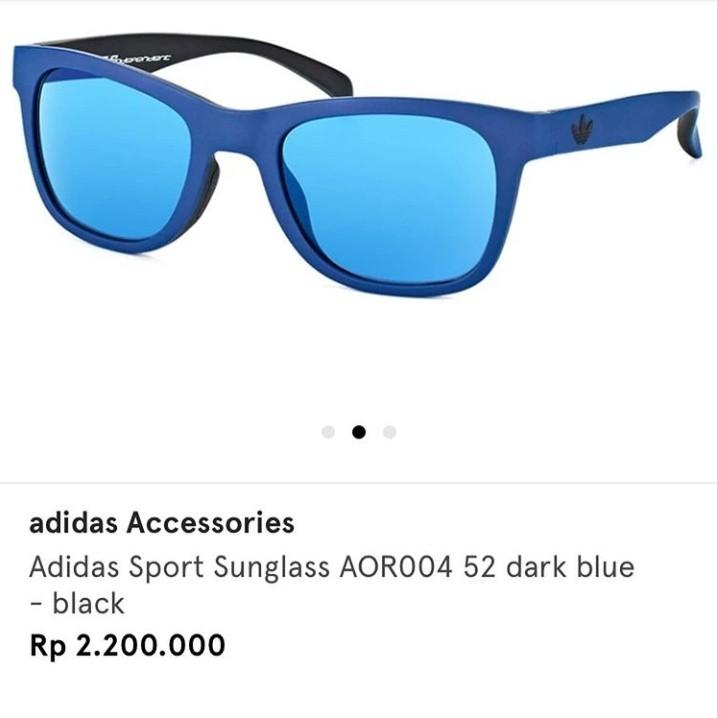Jump to the first product image dot
The width and height of the screenshot is (717, 718).
tap(328, 432)
